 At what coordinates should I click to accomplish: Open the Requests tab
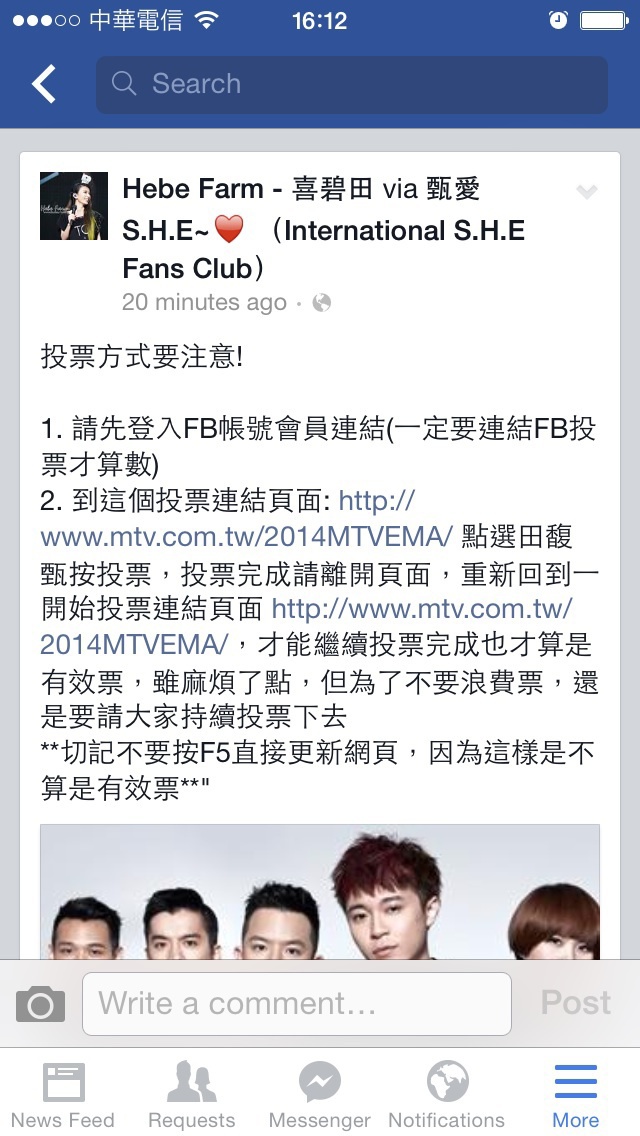tap(191, 1095)
